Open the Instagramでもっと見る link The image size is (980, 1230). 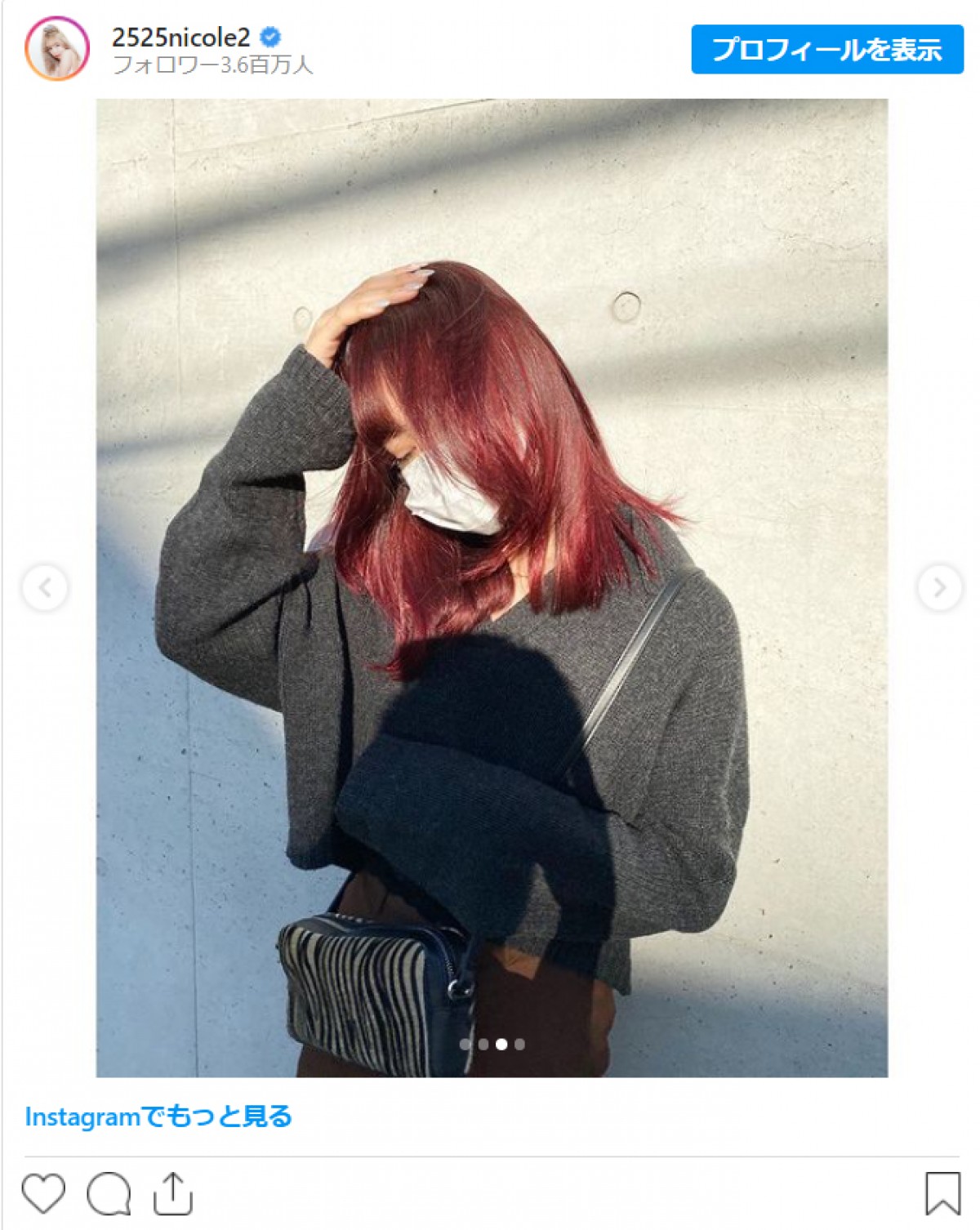(x=158, y=1116)
